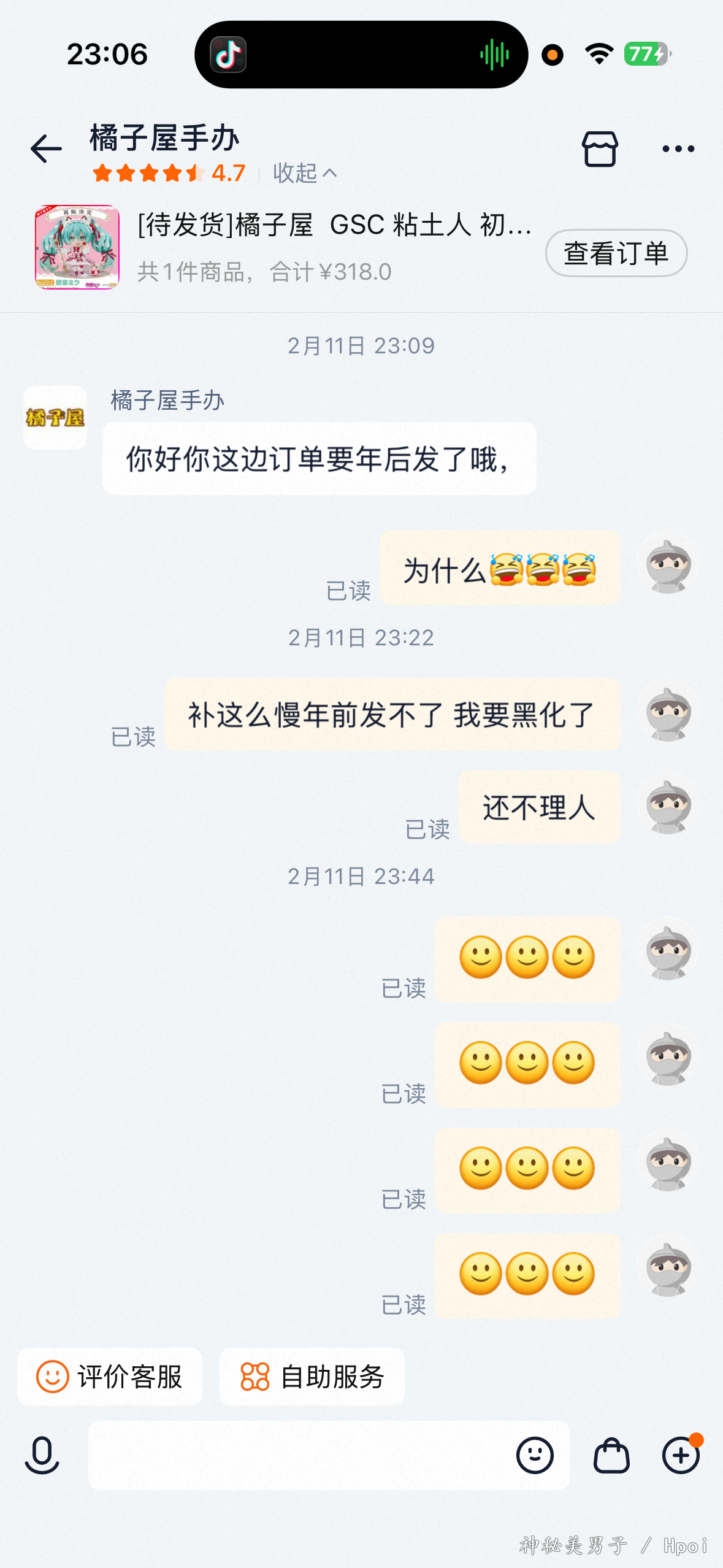Image resolution: width=723 pixels, height=1568 pixels.
Task: Open the 橘子屋 seller avatar
Action: [55, 418]
